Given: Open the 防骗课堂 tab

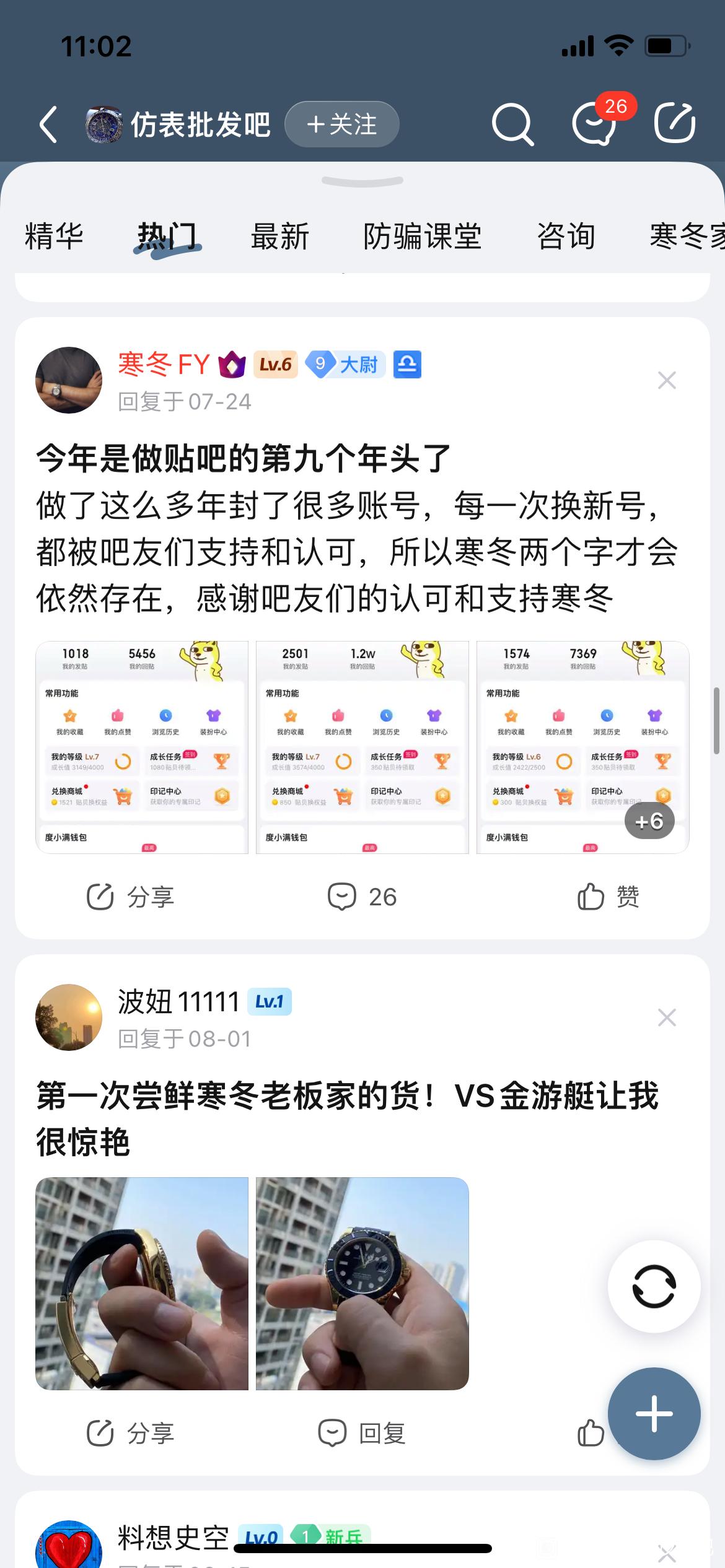Looking at the screenshot, I should (x=422, y=237).
